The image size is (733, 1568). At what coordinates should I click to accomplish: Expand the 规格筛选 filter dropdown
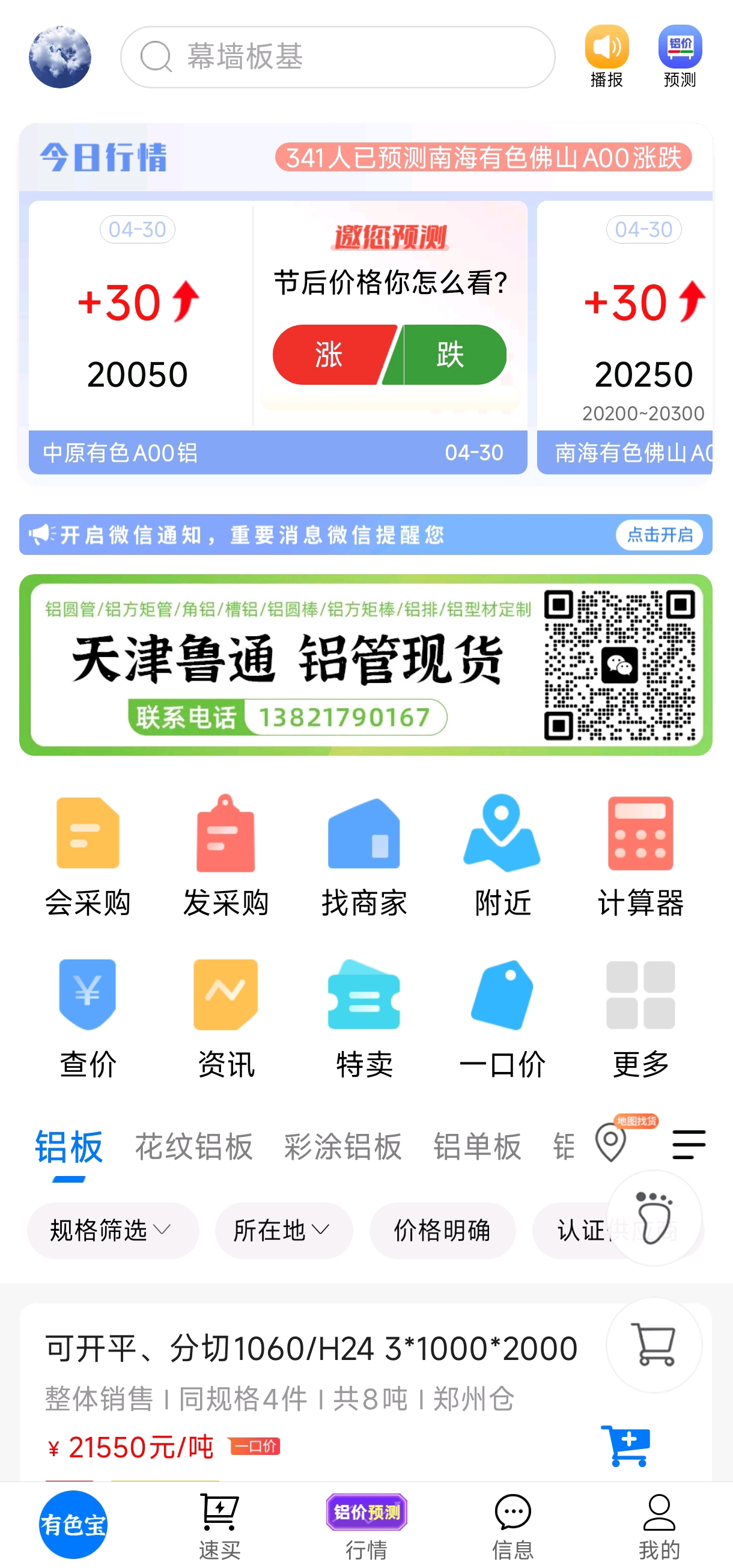[112, 1230]
